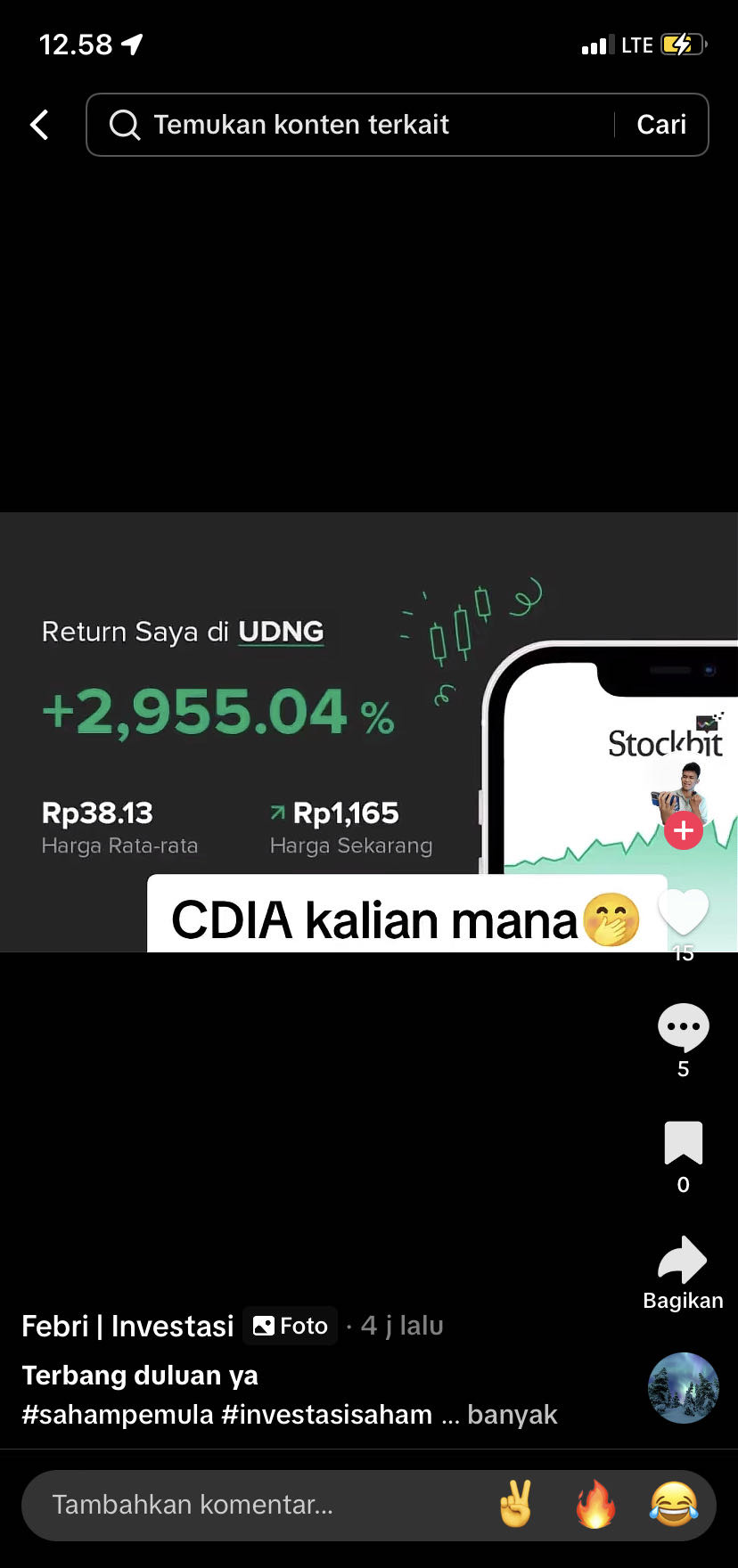
Task: Expand the caption with 'banyak'
Action: coord(512,1415)
